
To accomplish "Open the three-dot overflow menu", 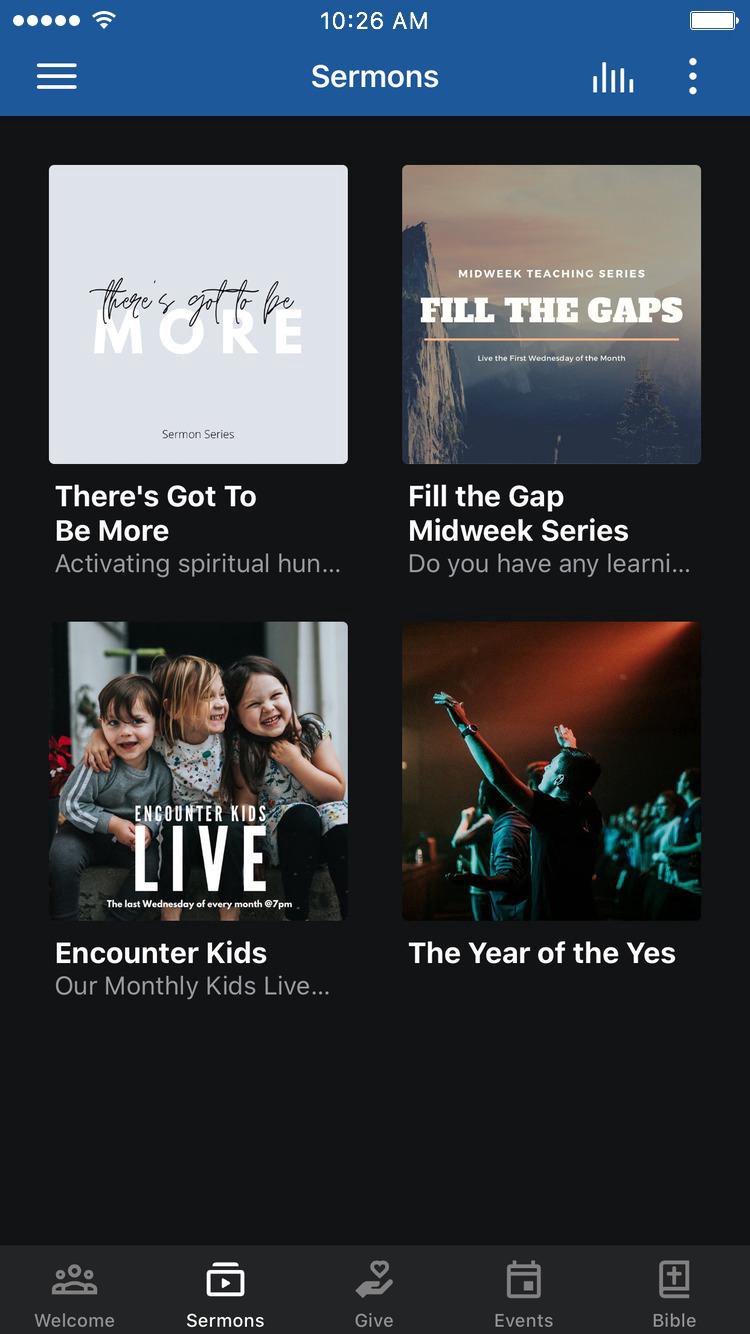I will (692, 77).
